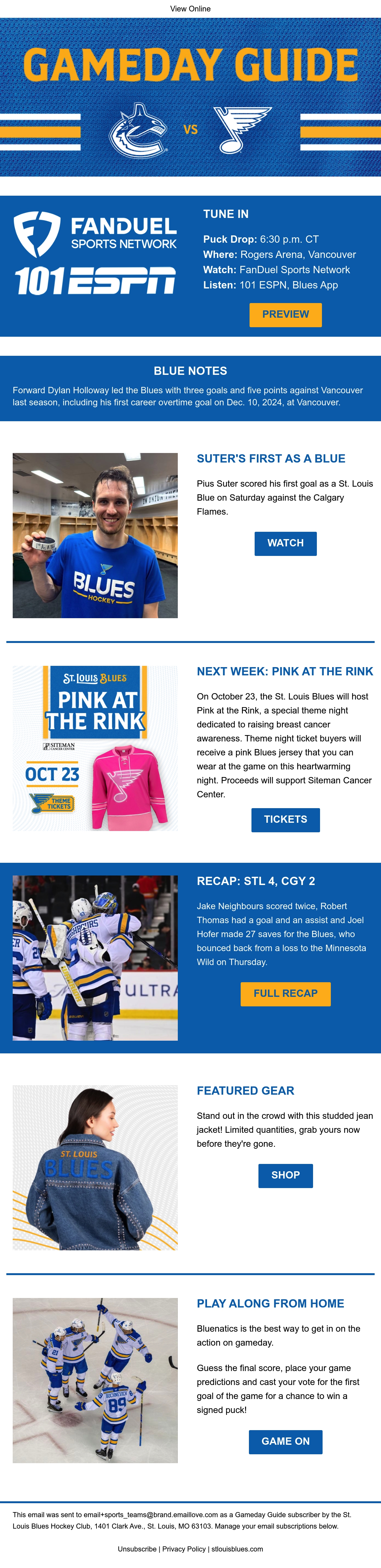Tap GAME ON to play Bluenatics
381x1568 pixels.
[x=285, y=1441]
